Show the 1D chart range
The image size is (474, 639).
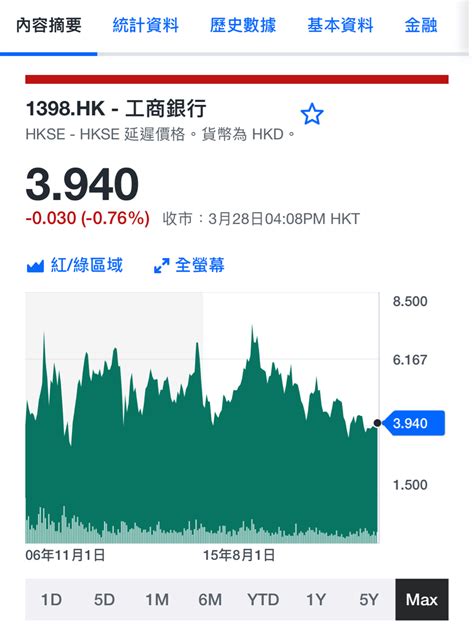point(51,599)
